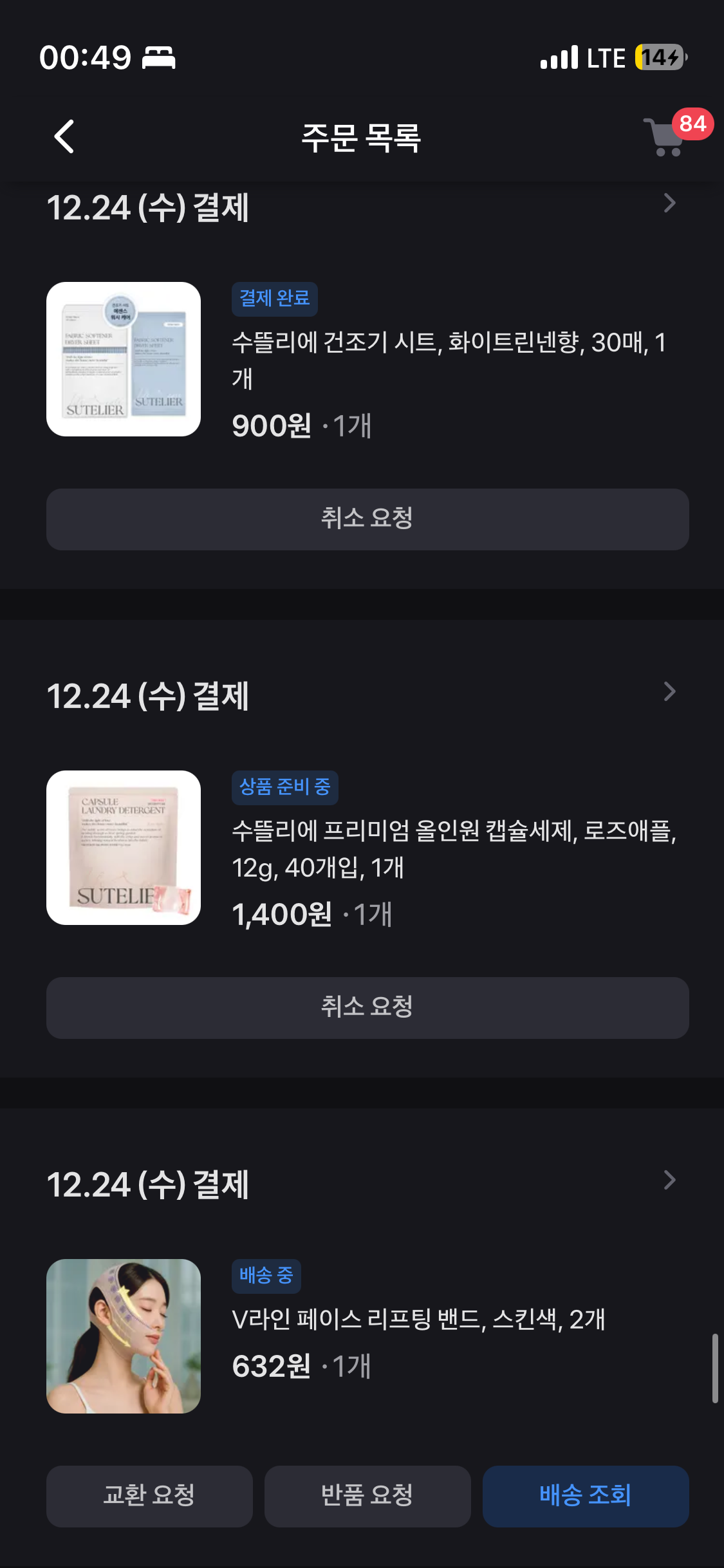Viewport: 724px width, 1568px height.
Task: Open the 캡슐세제 product thumbnail
Action: point(124,848)
